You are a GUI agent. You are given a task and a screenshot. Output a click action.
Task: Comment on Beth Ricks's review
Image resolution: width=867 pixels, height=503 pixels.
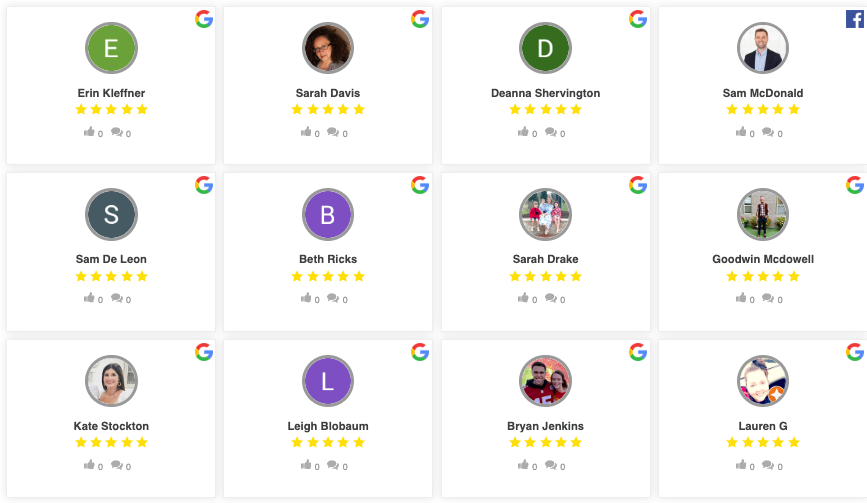tap(333, 298)
